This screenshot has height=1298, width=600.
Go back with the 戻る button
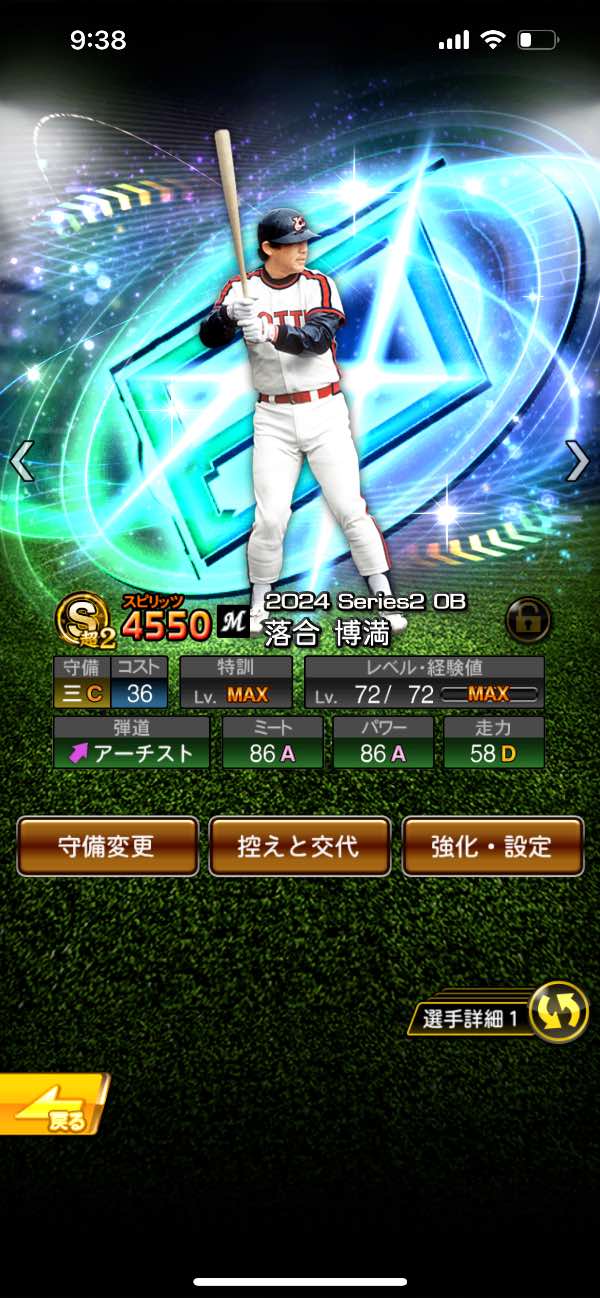pyautogui.click(x=52, y=1105)
